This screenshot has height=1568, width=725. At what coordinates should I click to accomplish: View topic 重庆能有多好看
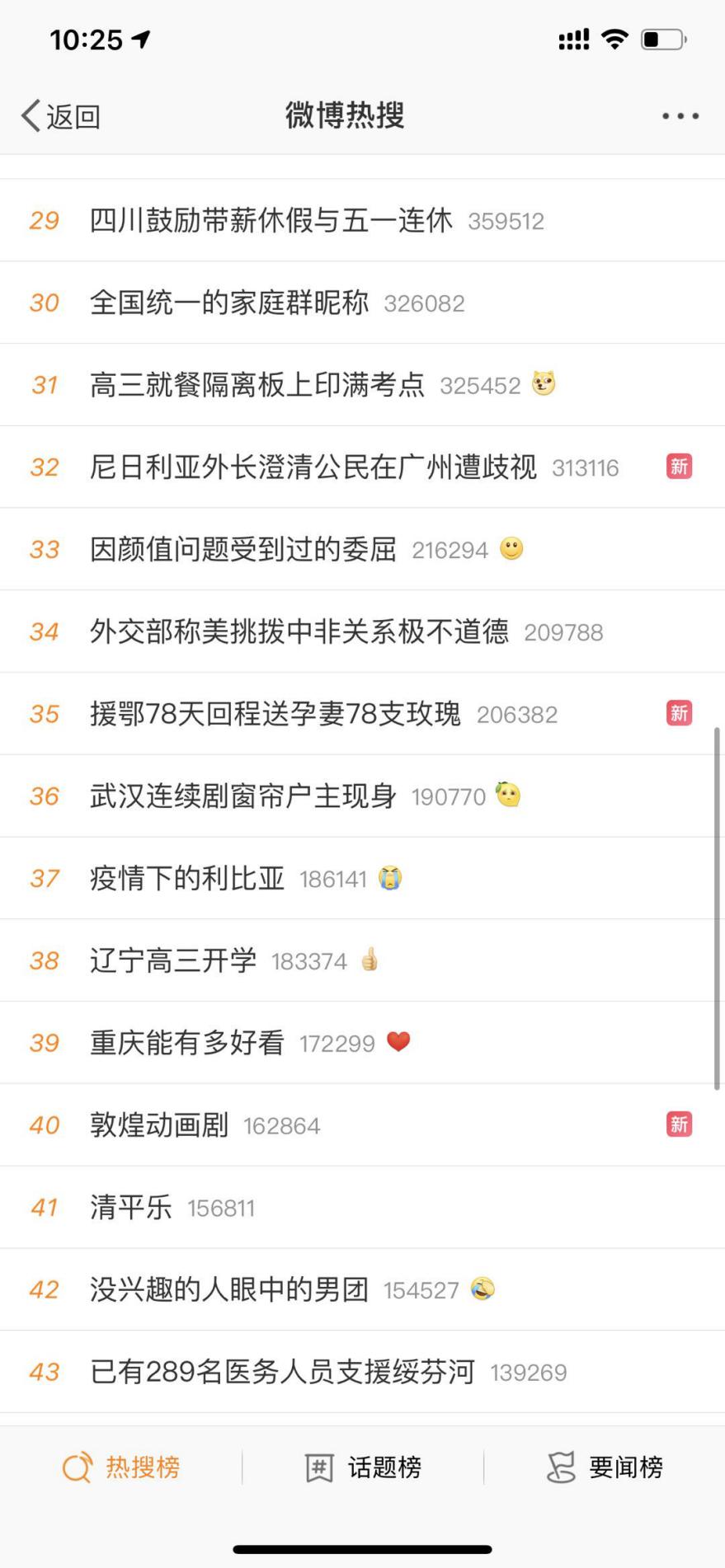[x=186, y=1043]
